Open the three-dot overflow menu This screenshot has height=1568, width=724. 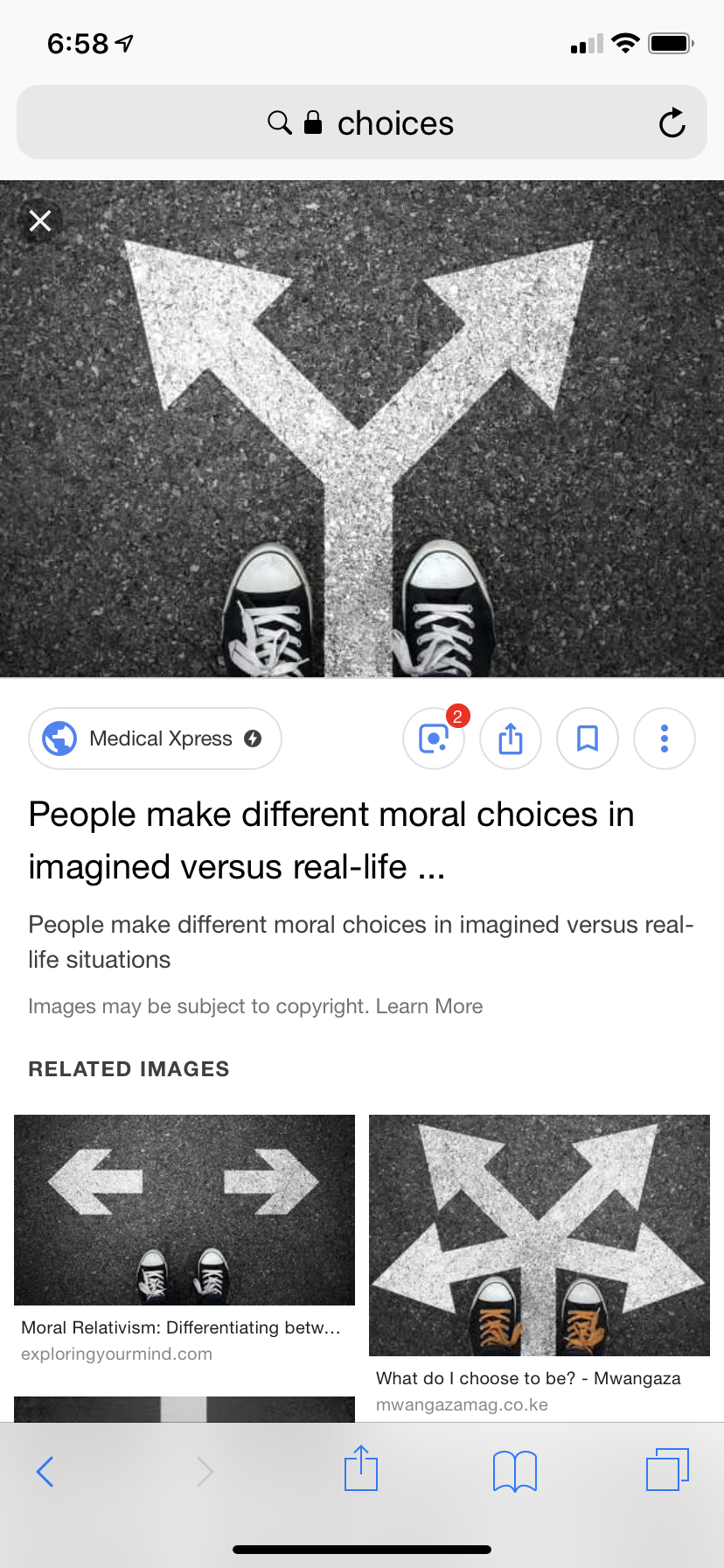[665, 738]
